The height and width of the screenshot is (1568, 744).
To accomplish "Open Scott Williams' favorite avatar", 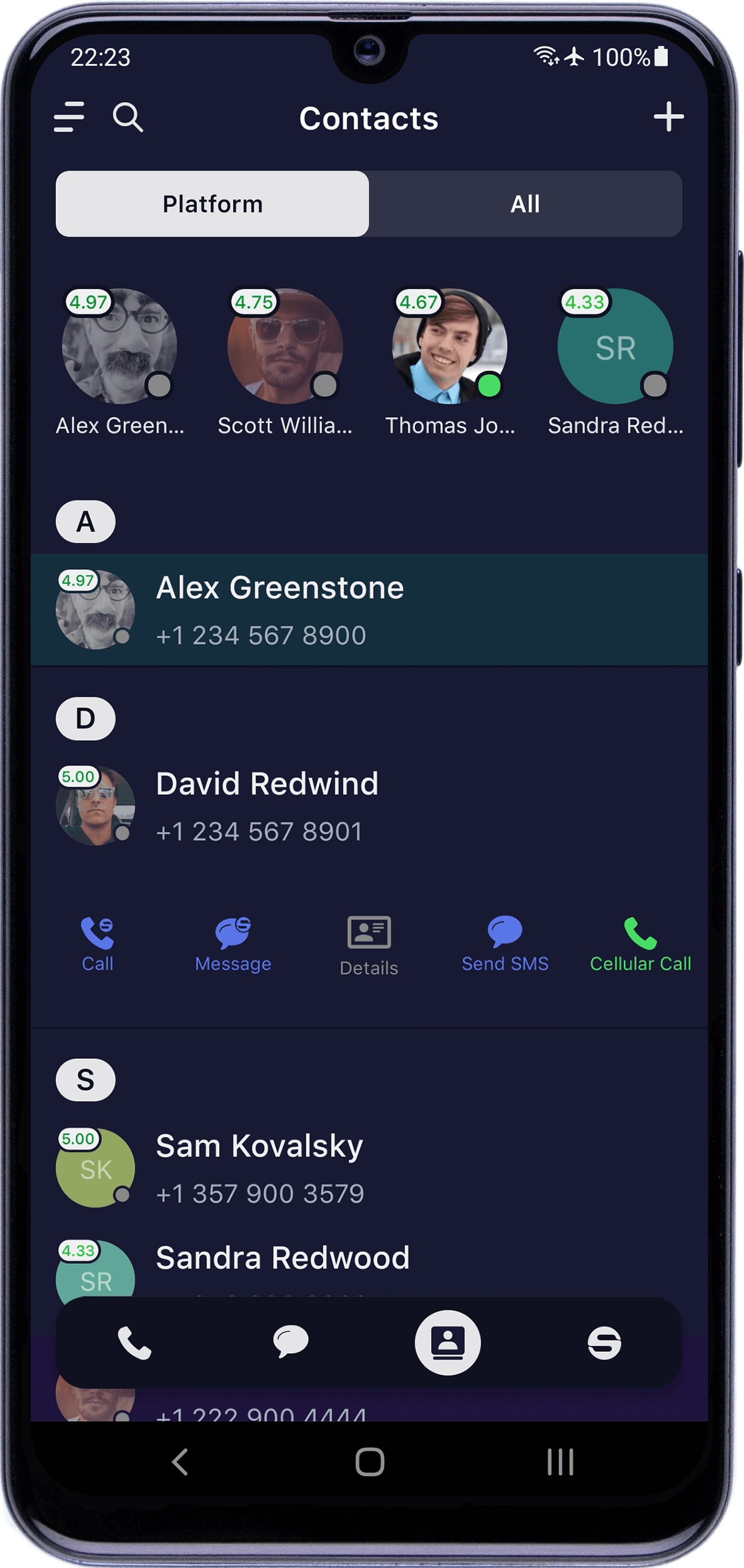I will (x=285, y=346).
